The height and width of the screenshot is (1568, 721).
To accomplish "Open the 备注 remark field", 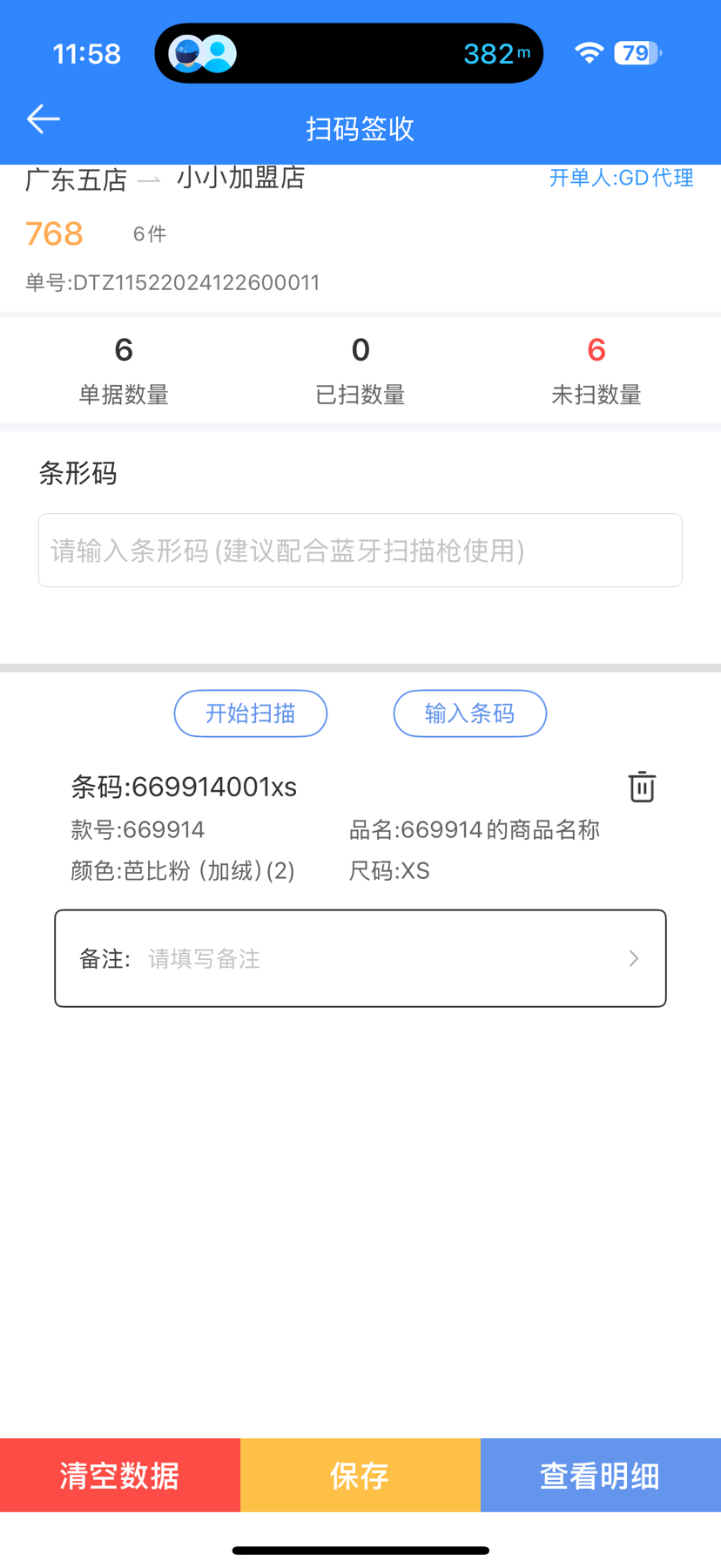I will tap(360, 958).
